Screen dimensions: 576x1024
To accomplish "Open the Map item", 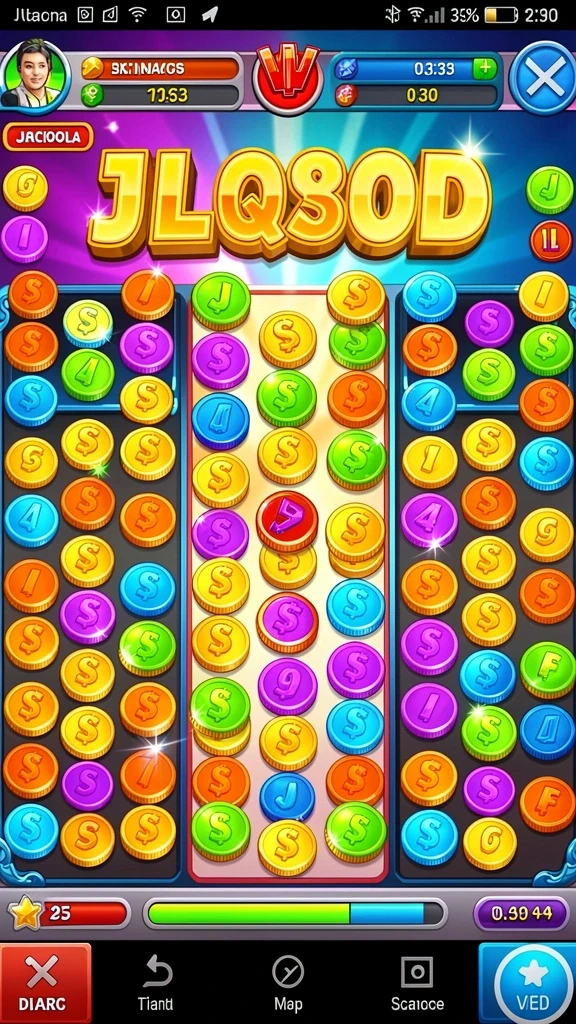I will [288, 983].
